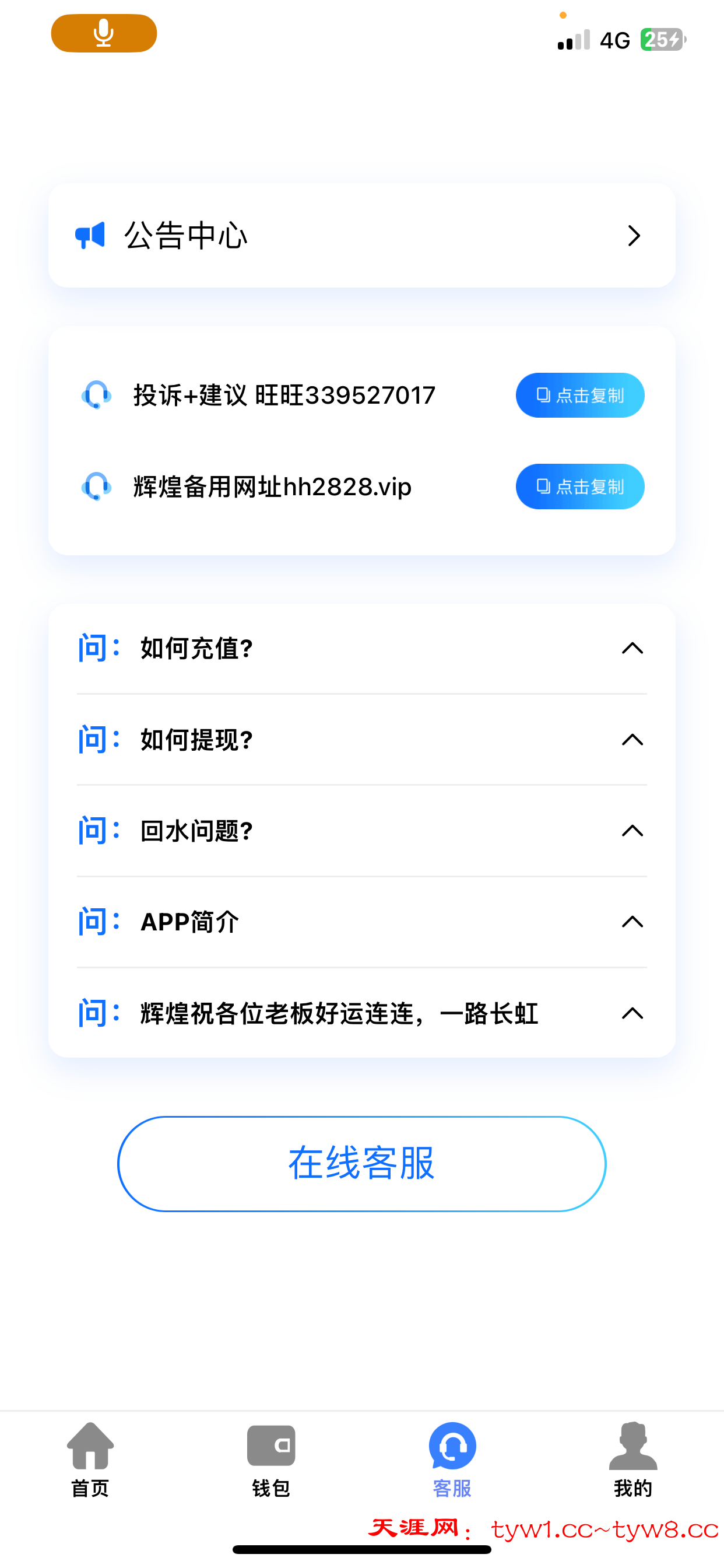The width and height of the screenshot is (724, 1568).
Task: Contact 在线客服 online support
Action: 361,1164
